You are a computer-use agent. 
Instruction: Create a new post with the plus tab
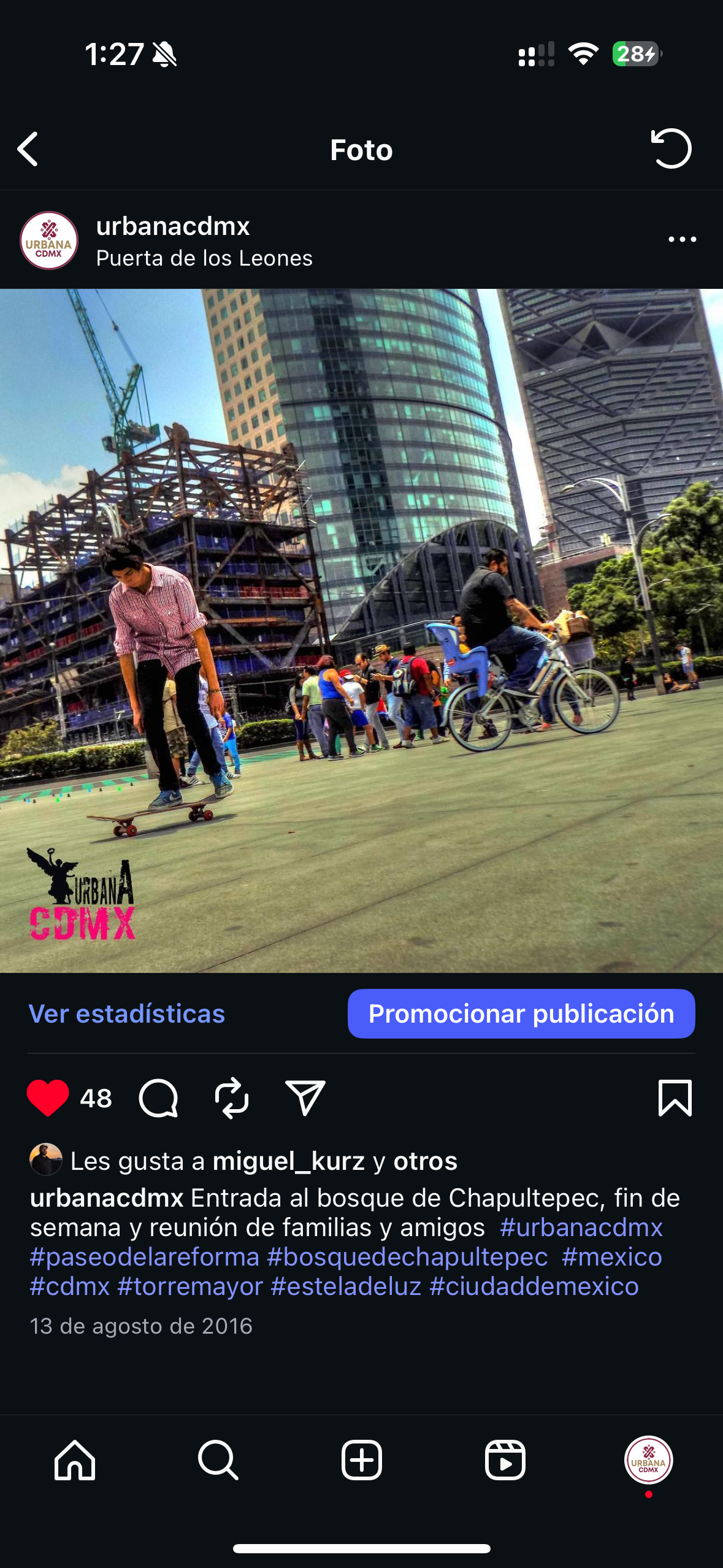pyautogui.click(x=361, y=1460)
